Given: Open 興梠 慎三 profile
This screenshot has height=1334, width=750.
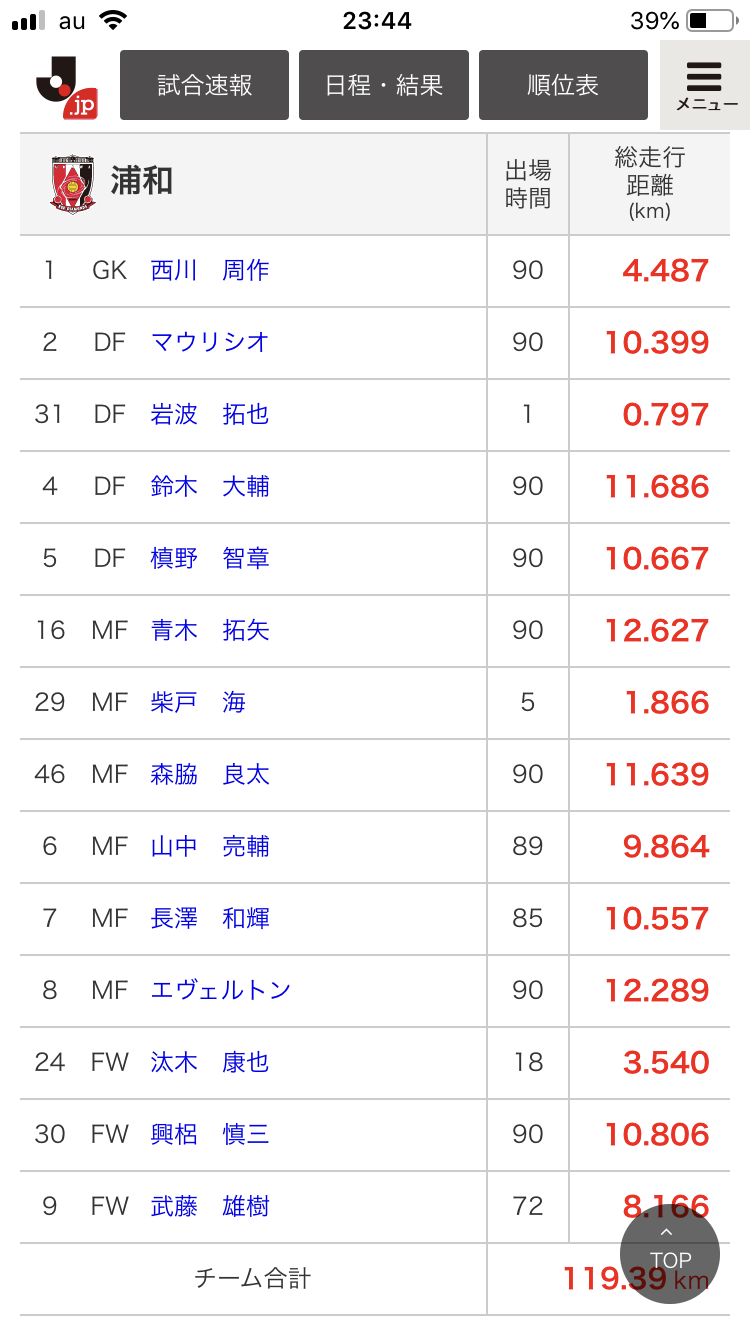Looking at the screenshot, I should coord(210,1135).
